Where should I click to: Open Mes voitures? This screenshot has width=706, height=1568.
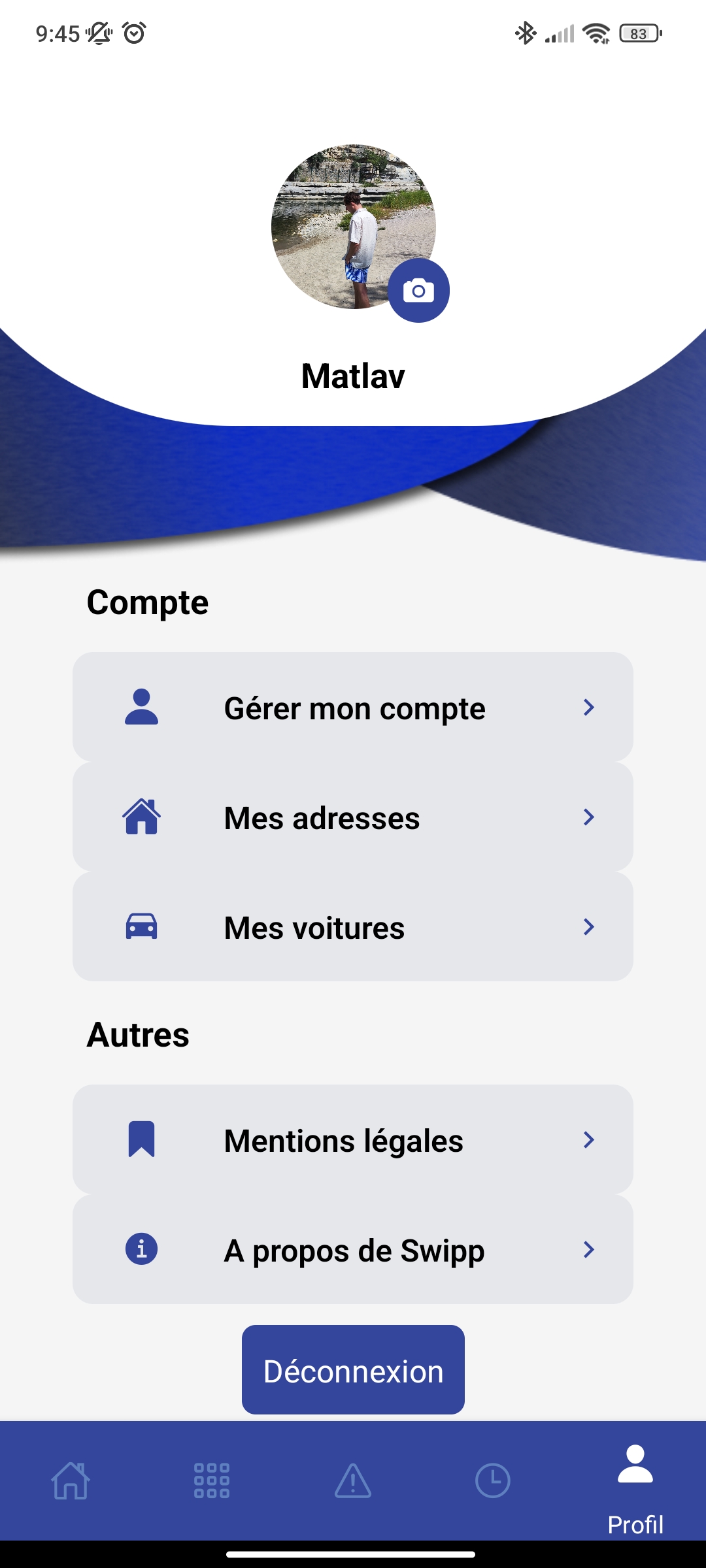click(x=353, y=927)
